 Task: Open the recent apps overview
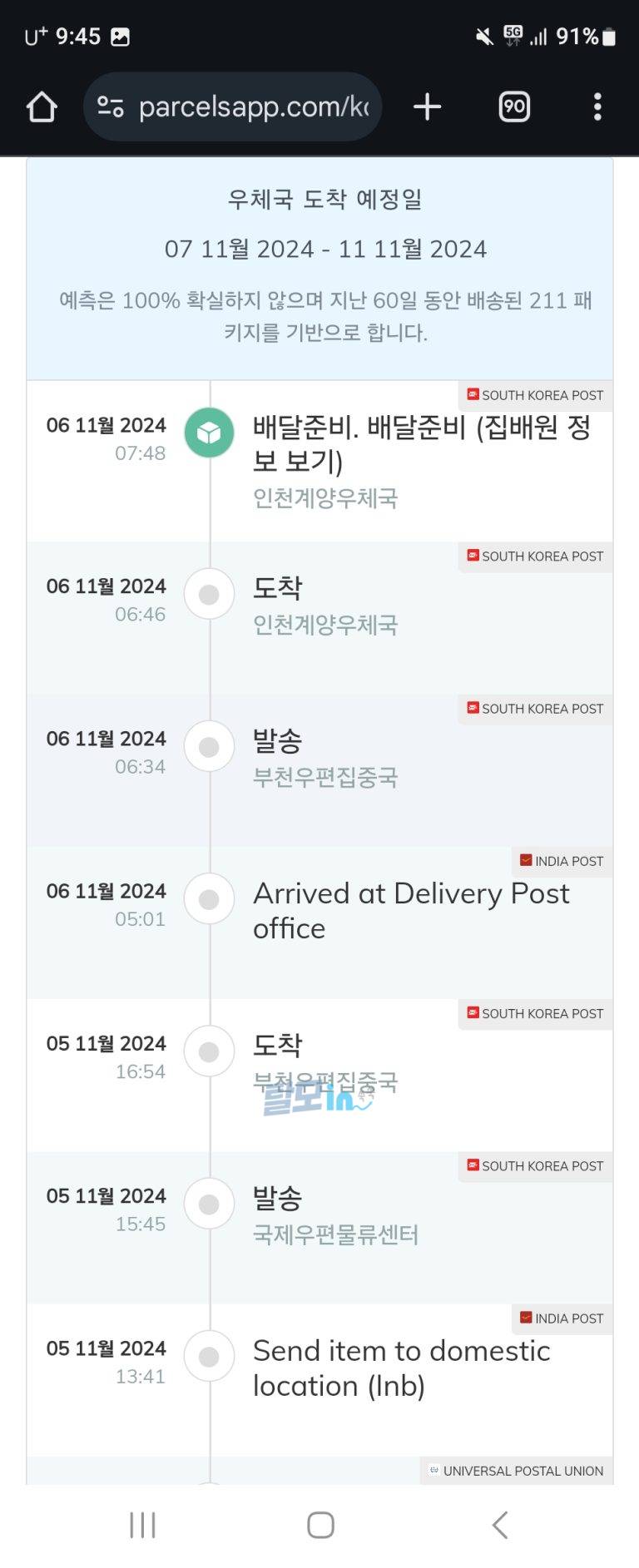point(142,1525)
